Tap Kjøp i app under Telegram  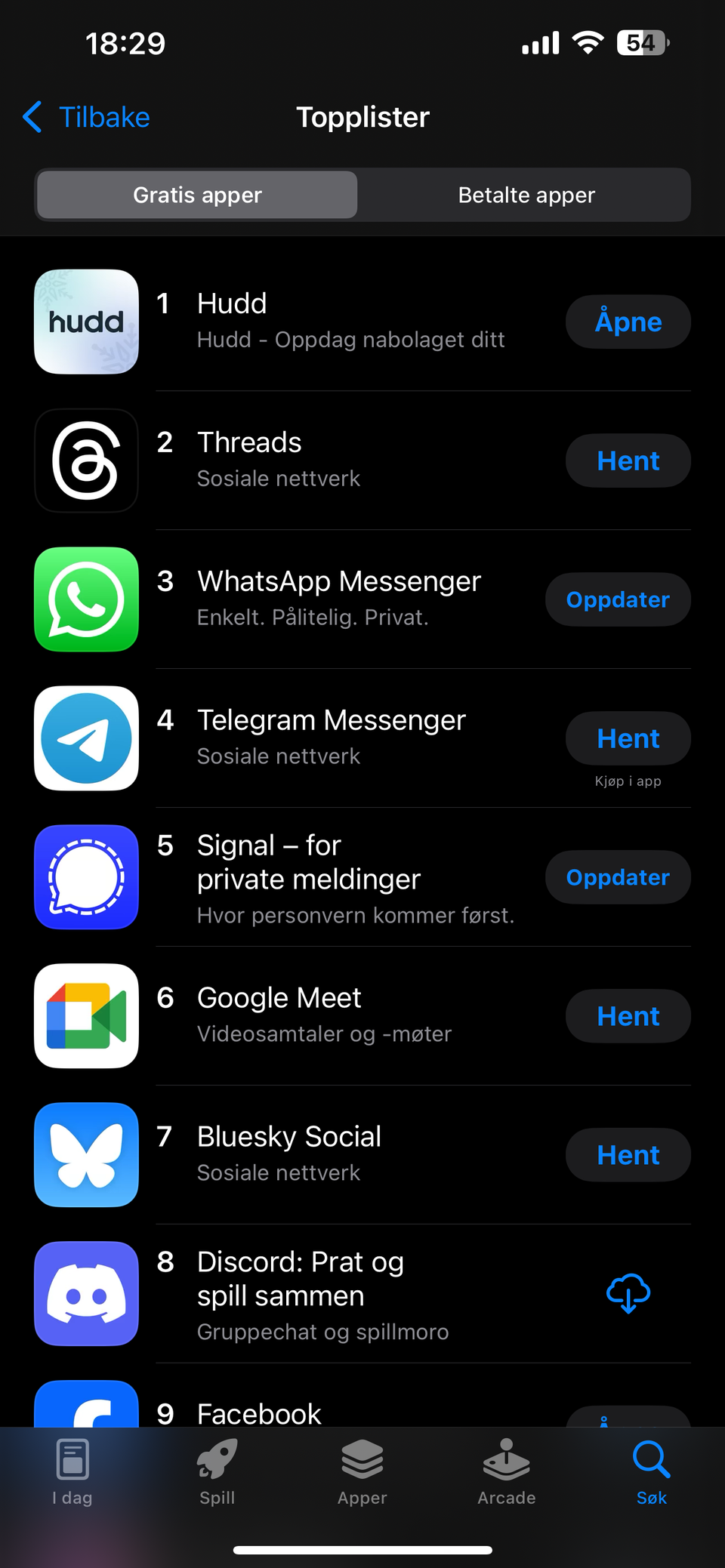[628, 781]
